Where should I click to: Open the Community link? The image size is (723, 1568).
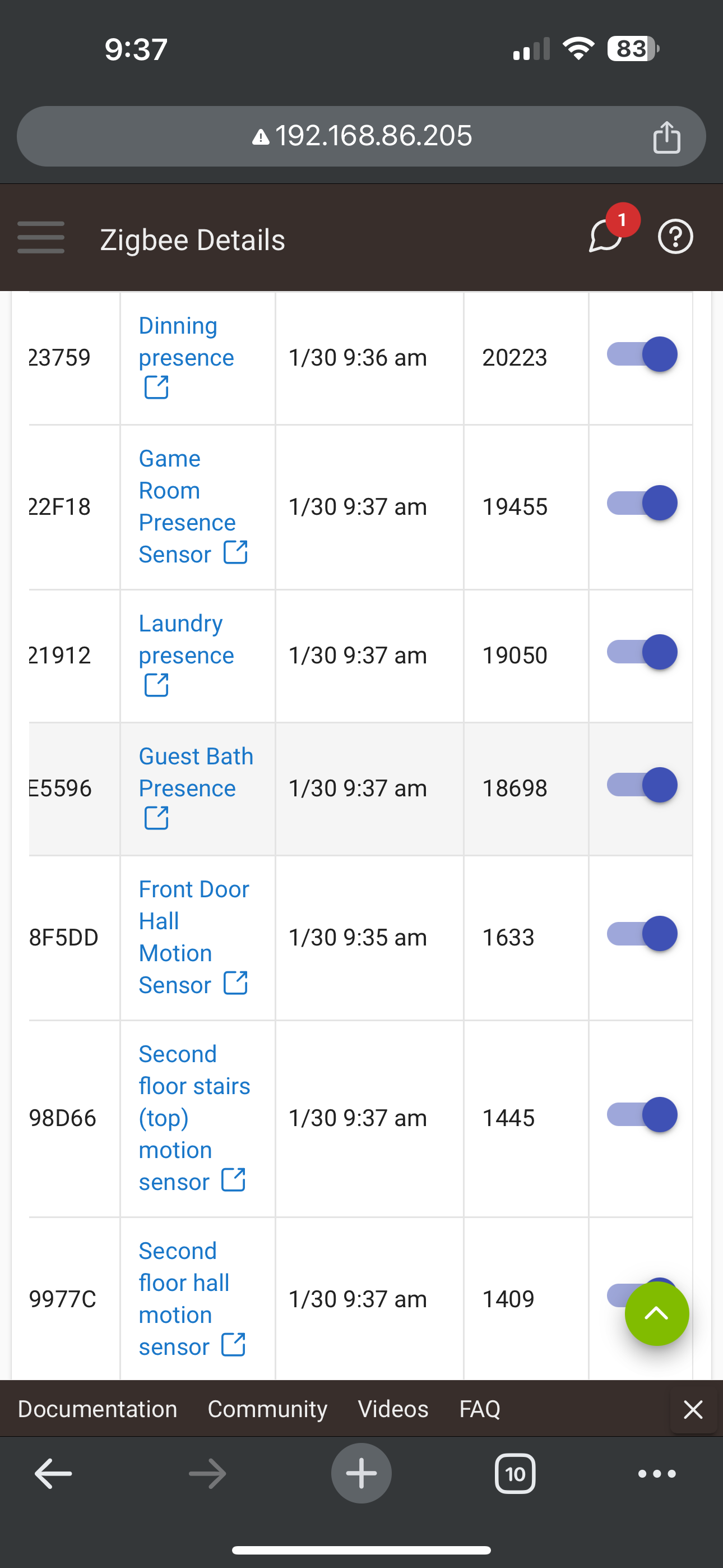267,1409
